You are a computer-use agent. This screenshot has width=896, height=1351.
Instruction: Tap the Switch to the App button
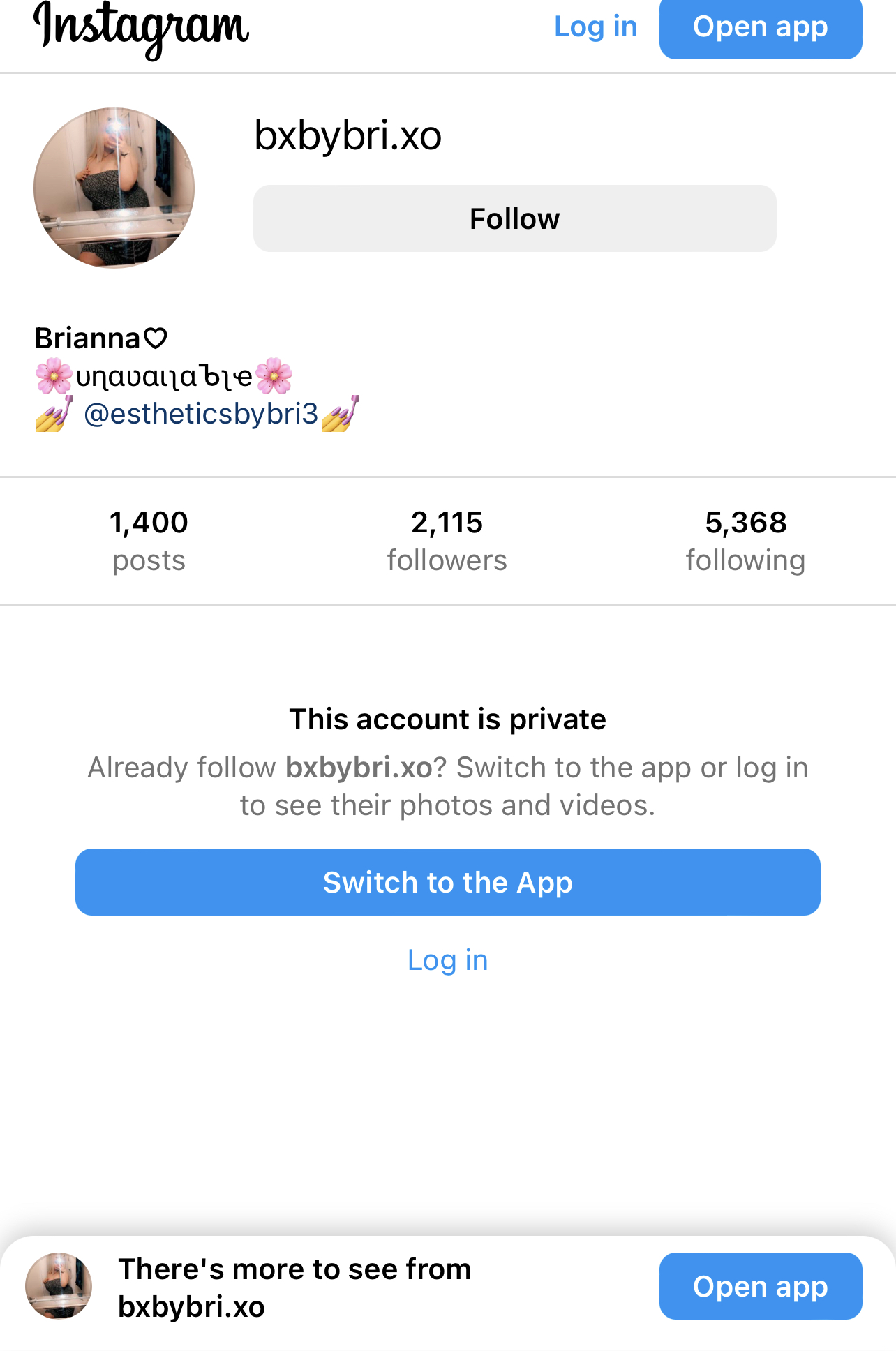point(447,882)
